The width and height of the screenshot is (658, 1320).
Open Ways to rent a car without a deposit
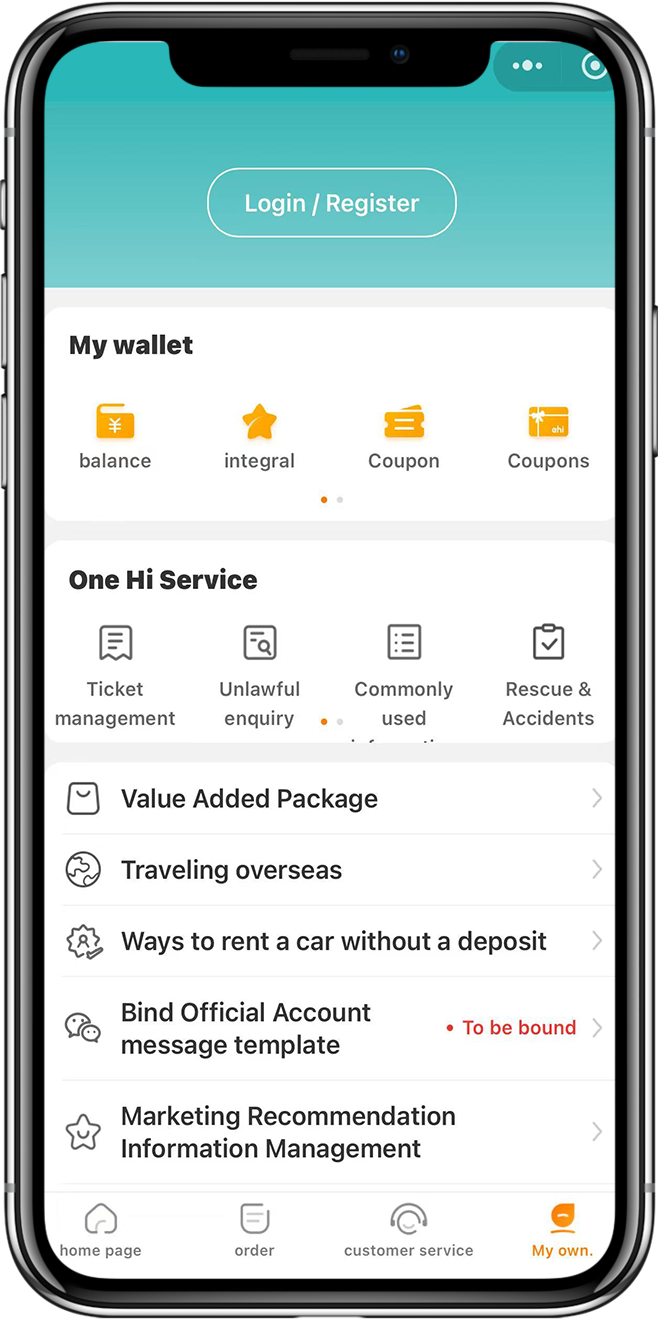pyautogui.click(x=330, y=941)
